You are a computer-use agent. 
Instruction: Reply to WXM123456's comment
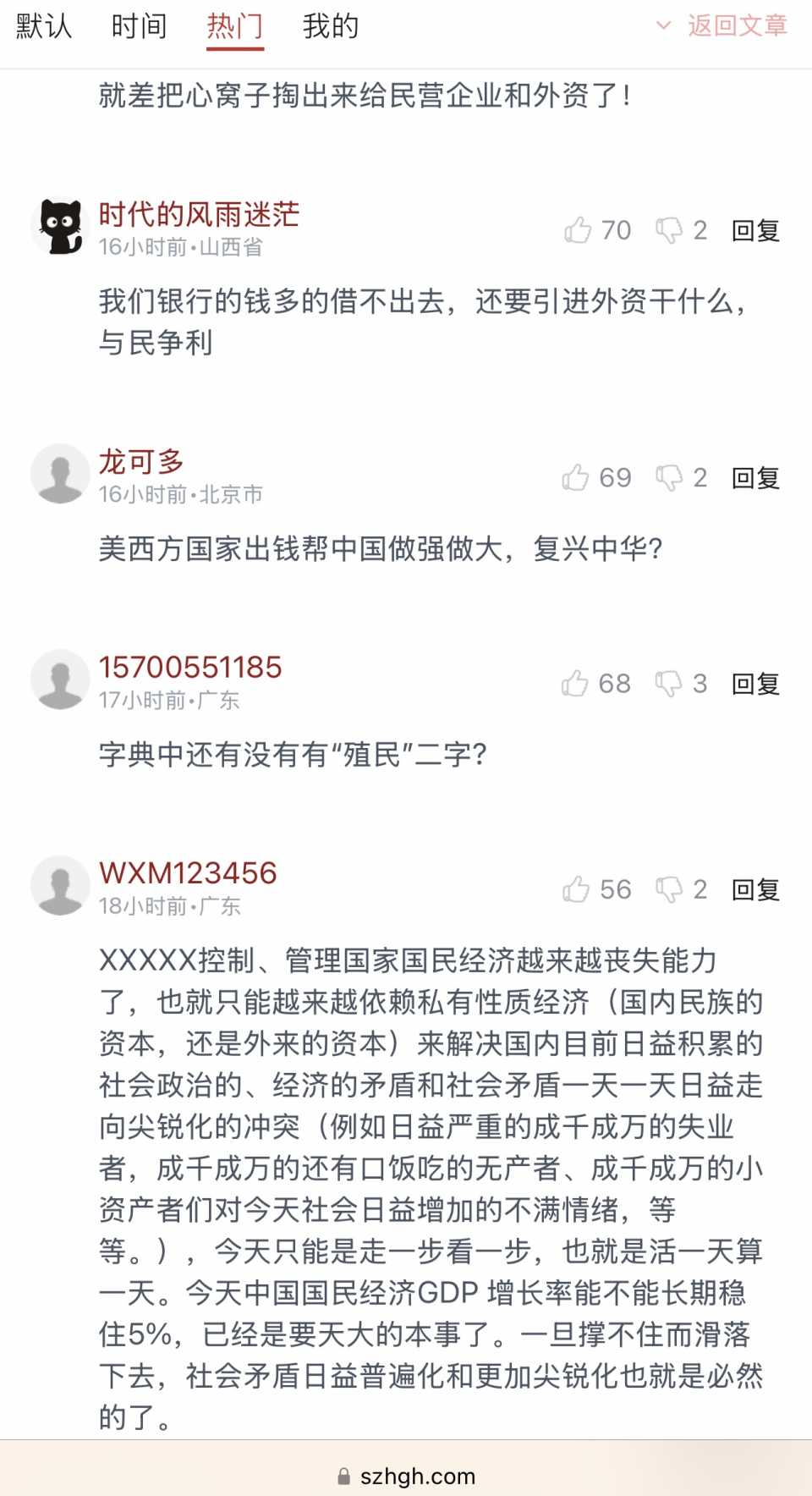click(754, 889)
